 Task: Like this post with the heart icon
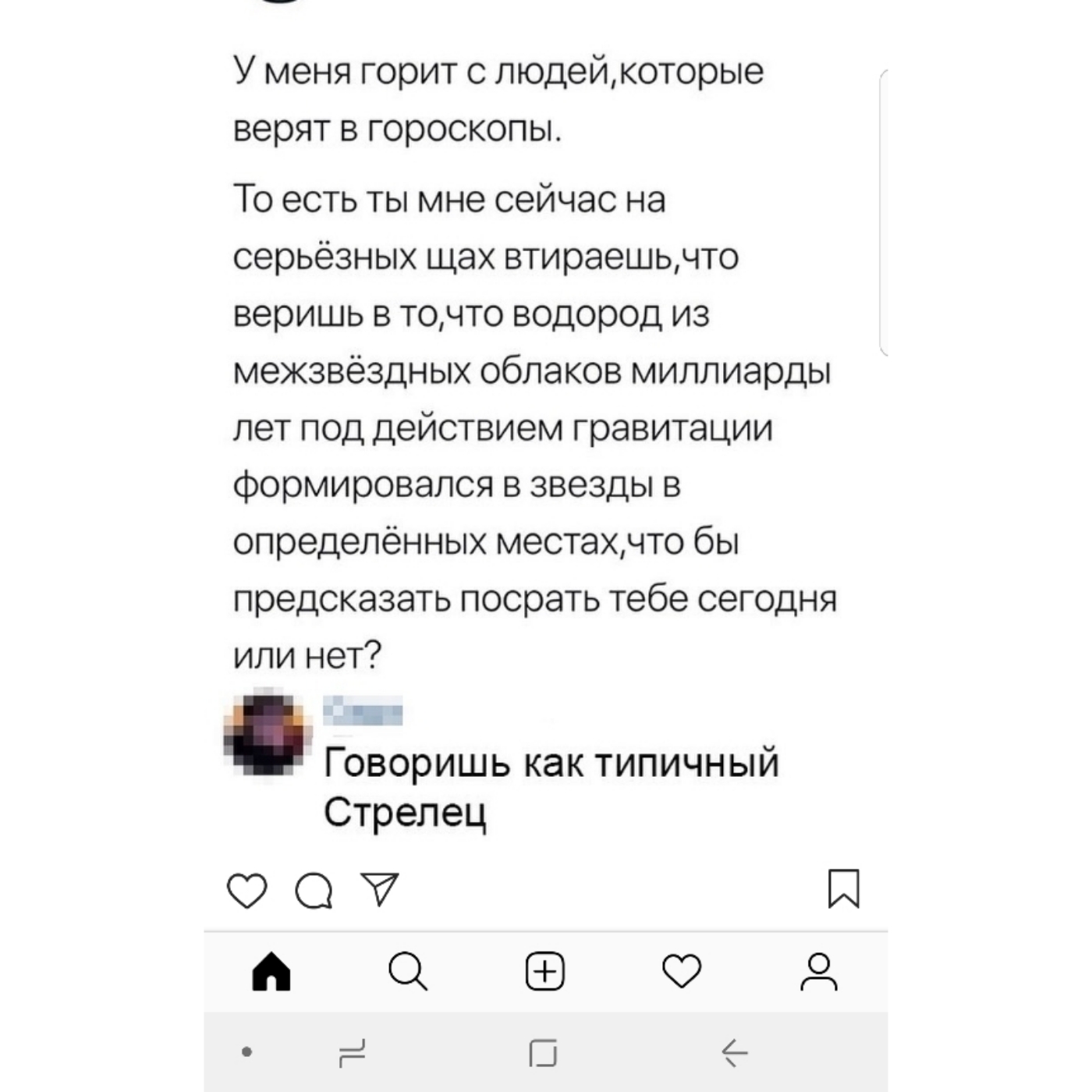246,890
